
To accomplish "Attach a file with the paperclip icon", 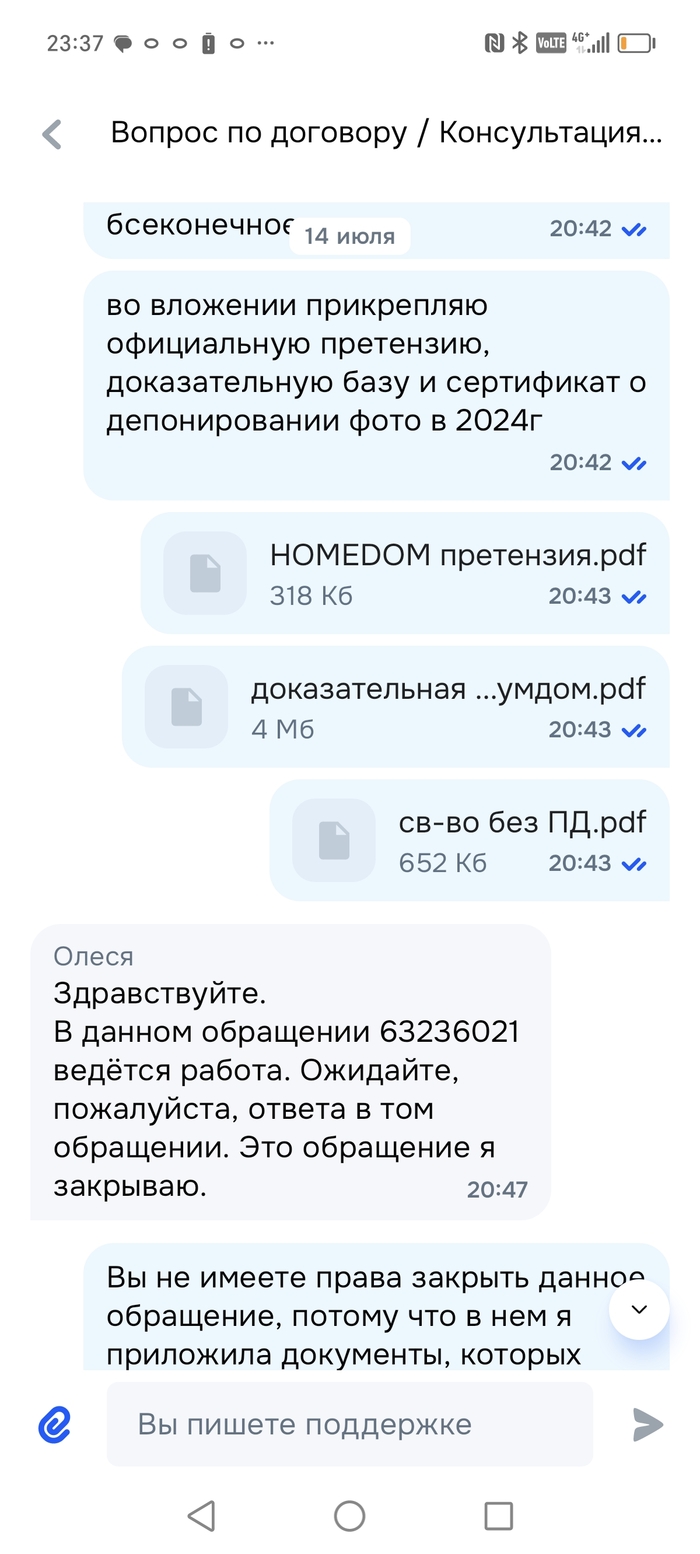I will click(x=55, y=1424).
